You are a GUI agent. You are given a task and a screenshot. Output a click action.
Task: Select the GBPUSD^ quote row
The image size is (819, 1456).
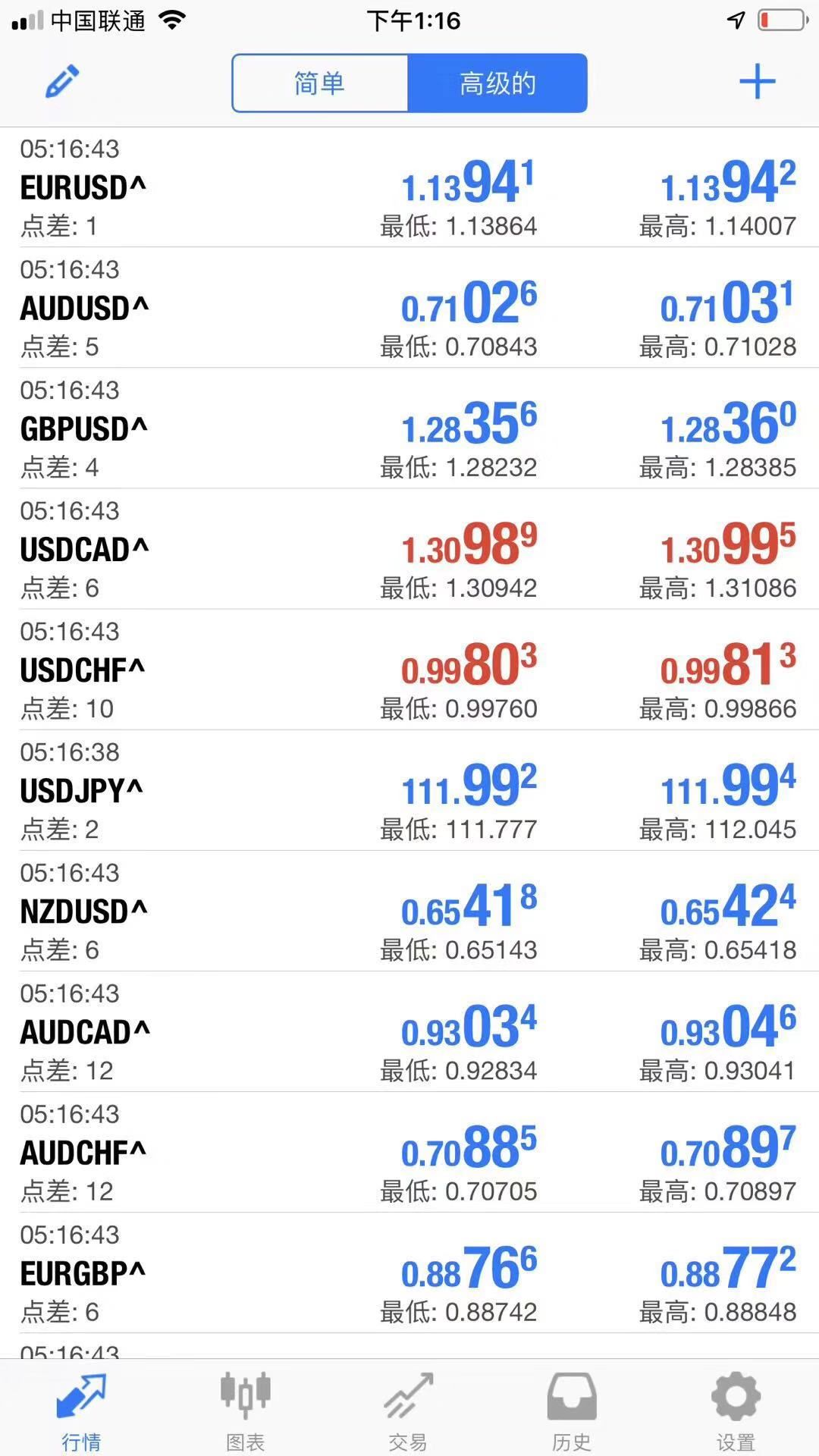[x=409, y=428]
